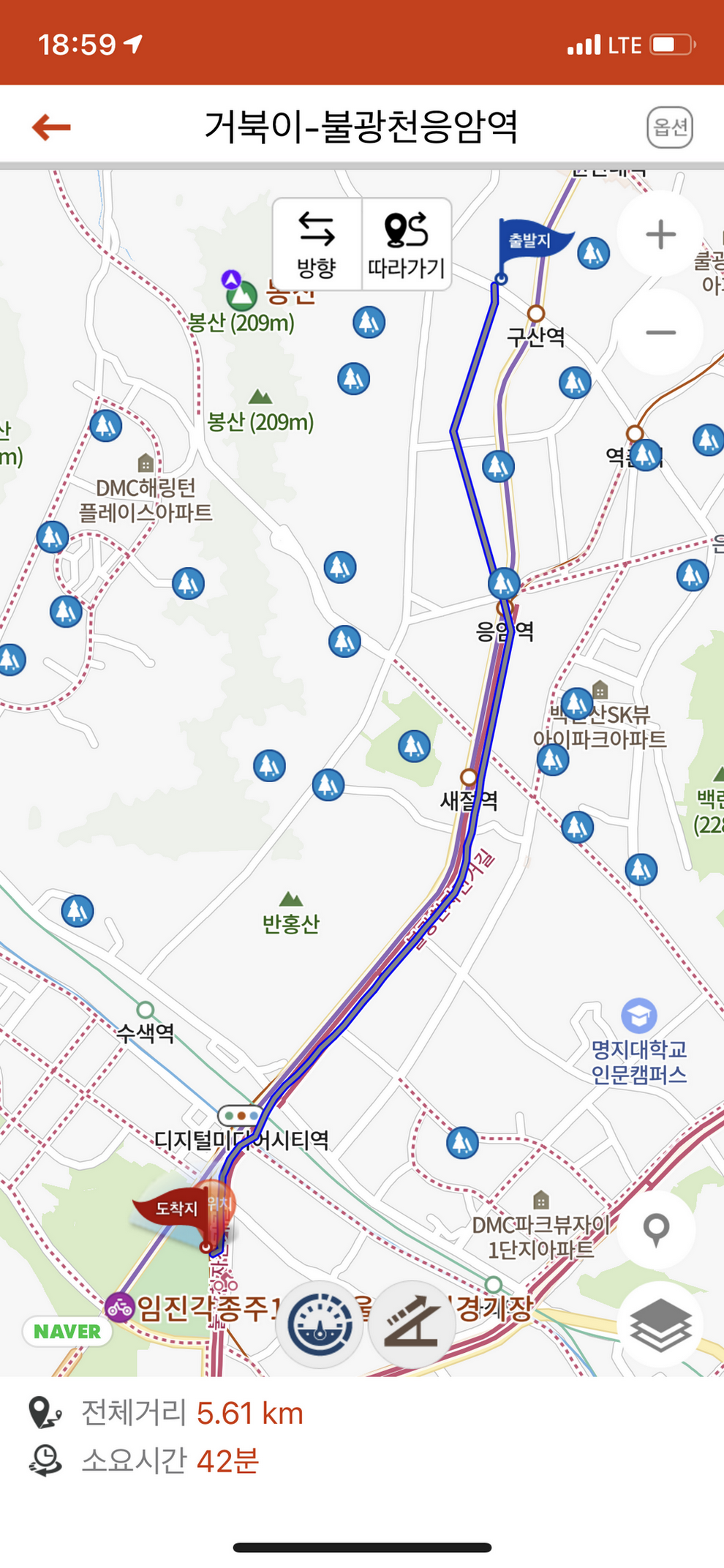Viewport: 724px width, 1568px height.
Task: Start 따라가기 follow route mode
Action: (x=407, y=244)
